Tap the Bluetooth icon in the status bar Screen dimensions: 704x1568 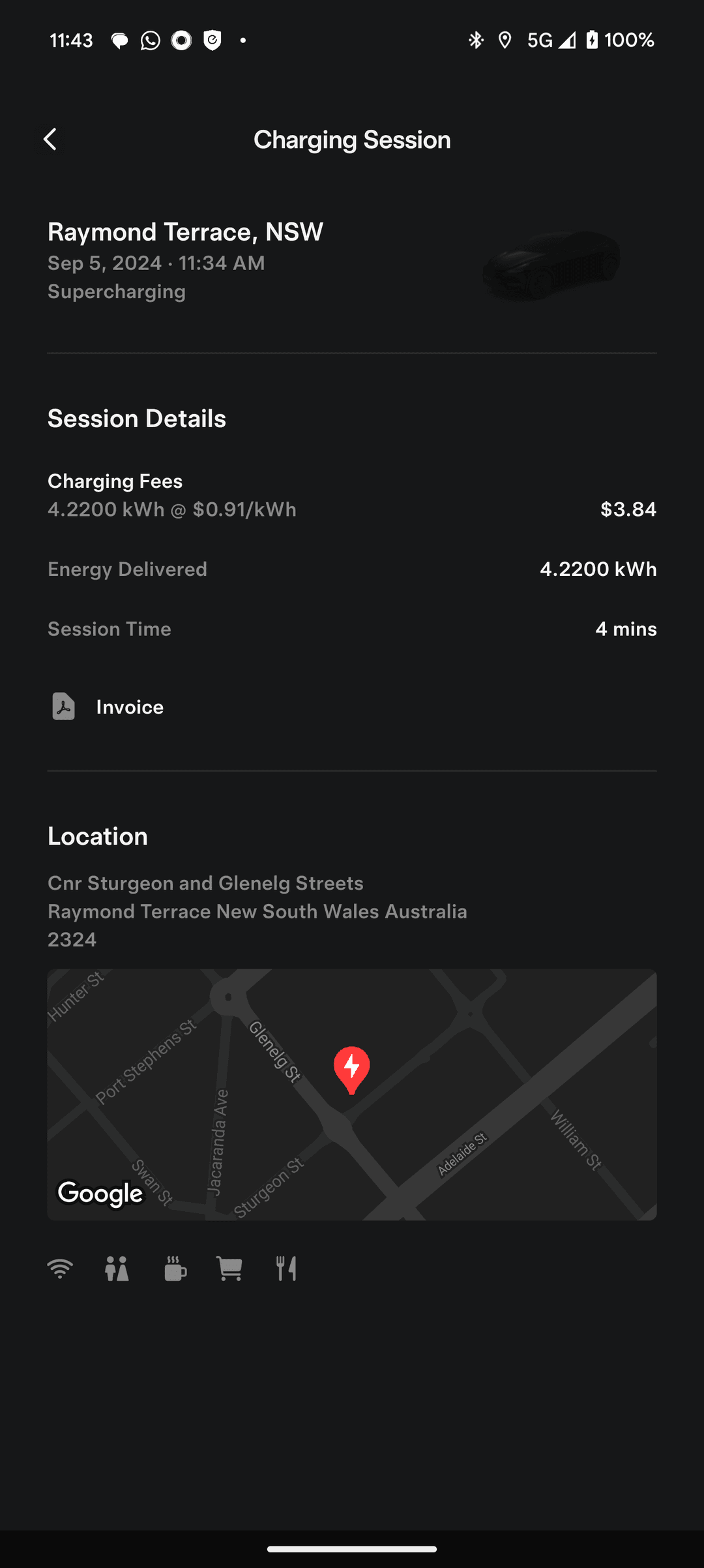(x=475, y=40)
